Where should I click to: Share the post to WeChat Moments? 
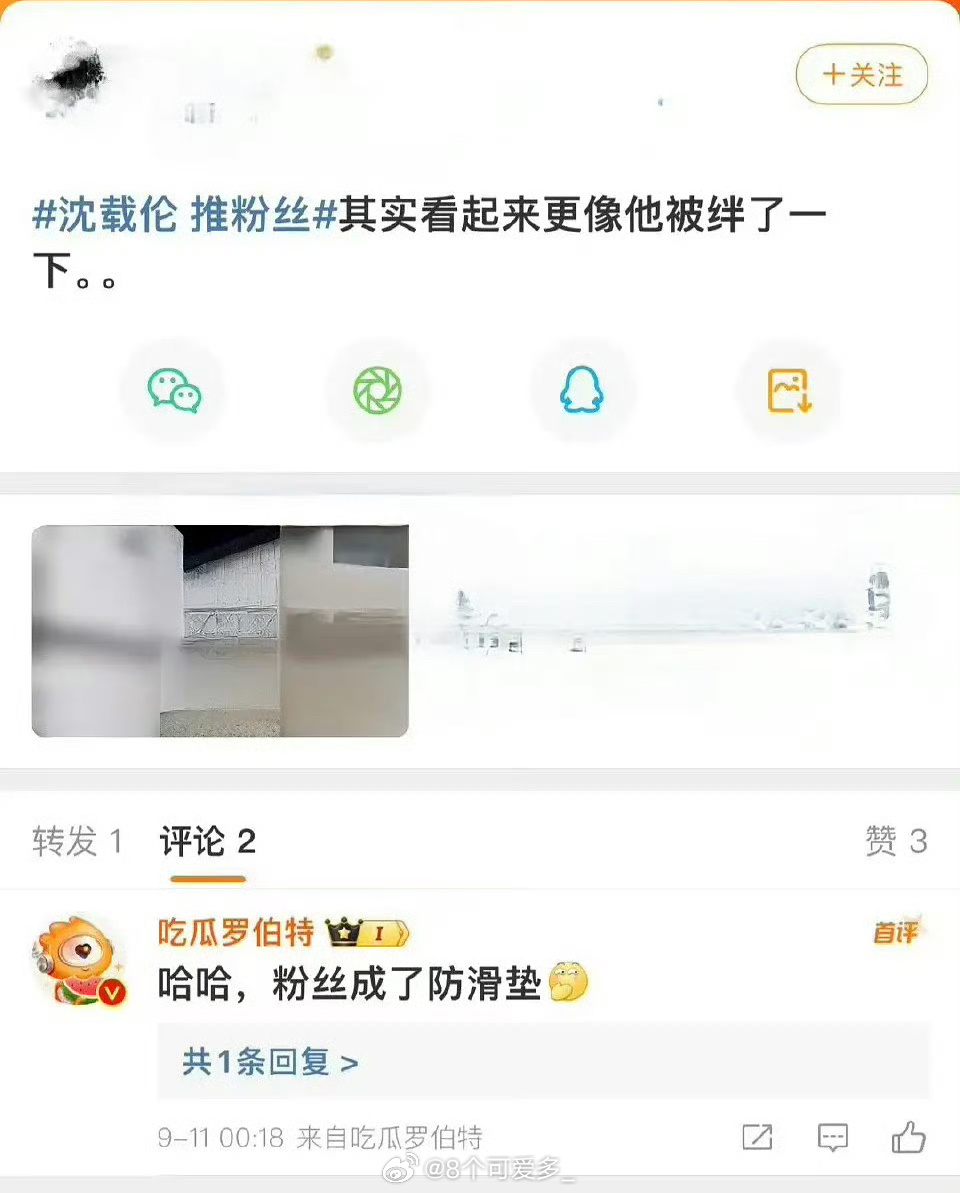(377, 390)
